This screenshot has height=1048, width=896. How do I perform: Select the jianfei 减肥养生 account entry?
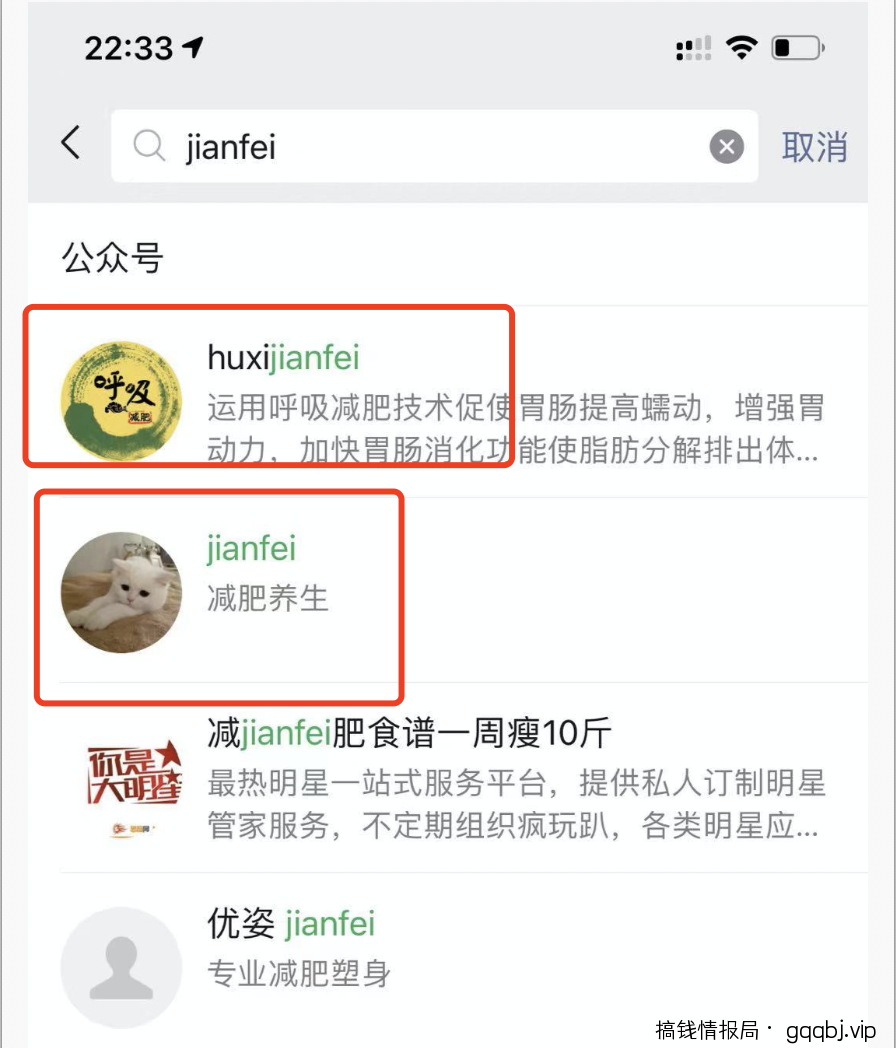click(x=251, y=549)
